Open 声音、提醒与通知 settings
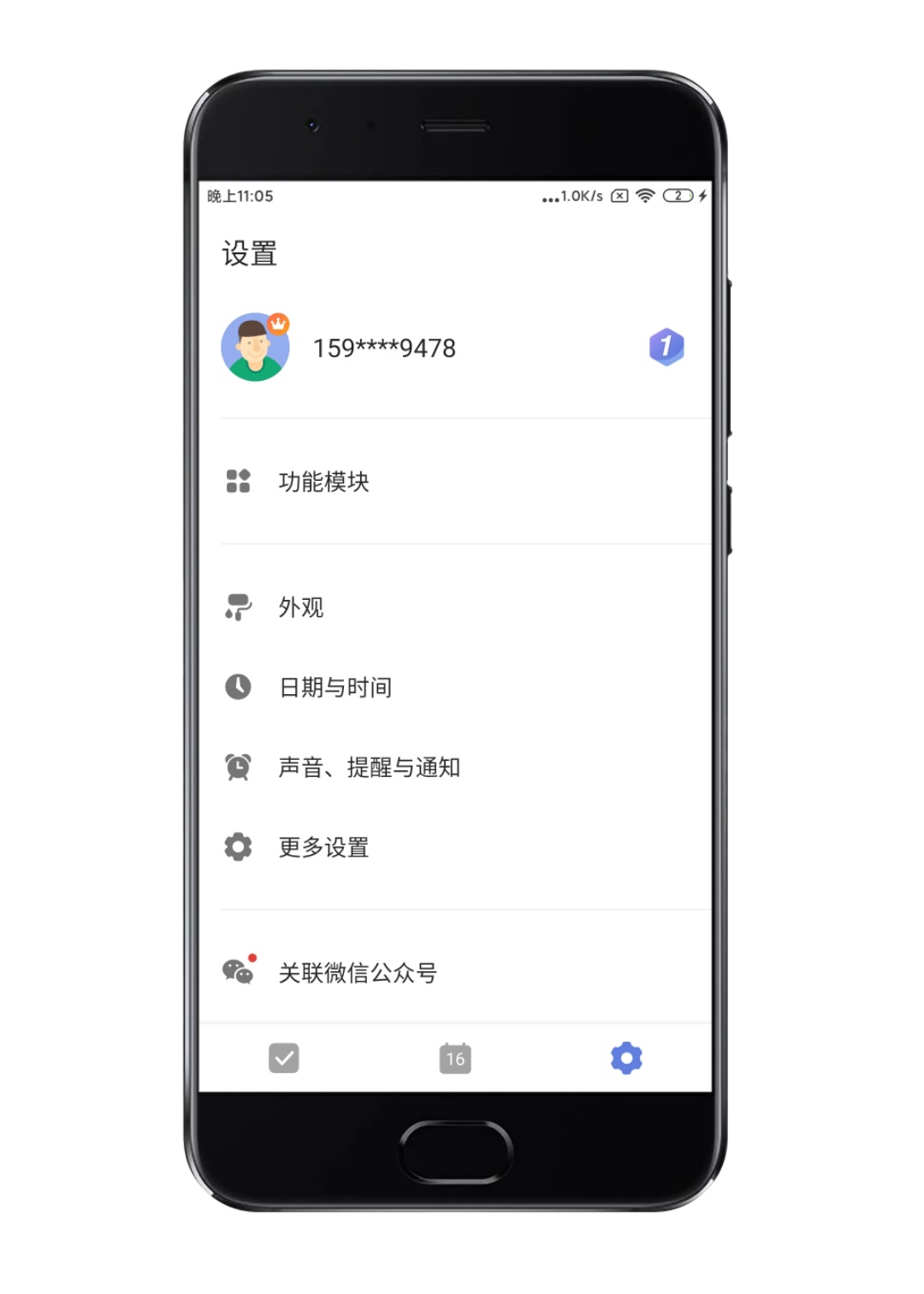Viewport: 924px width, 1294px height. 369,768
